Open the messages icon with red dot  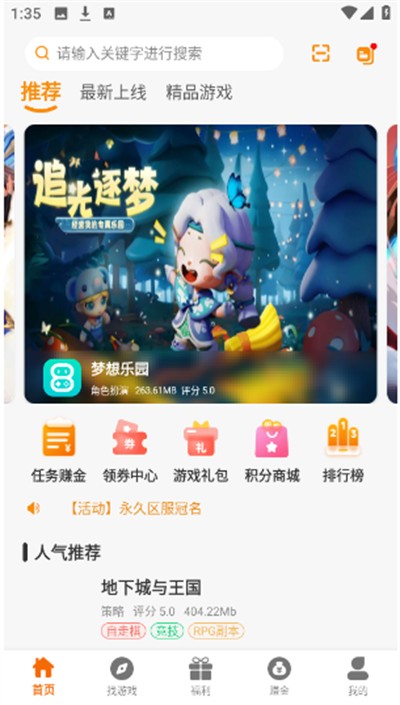(366, 54)
